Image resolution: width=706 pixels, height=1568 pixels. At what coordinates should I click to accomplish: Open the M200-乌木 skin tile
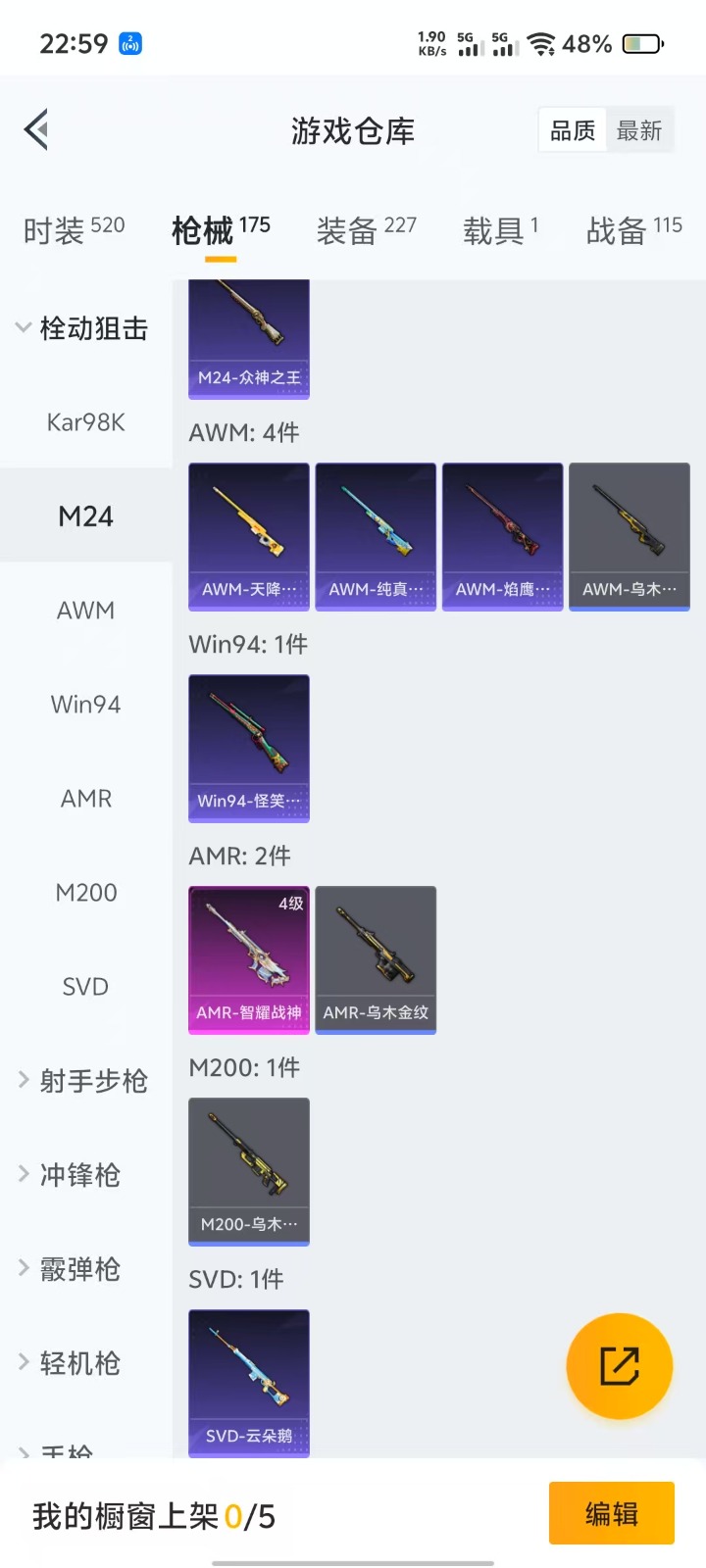[x=249, y=1171]
